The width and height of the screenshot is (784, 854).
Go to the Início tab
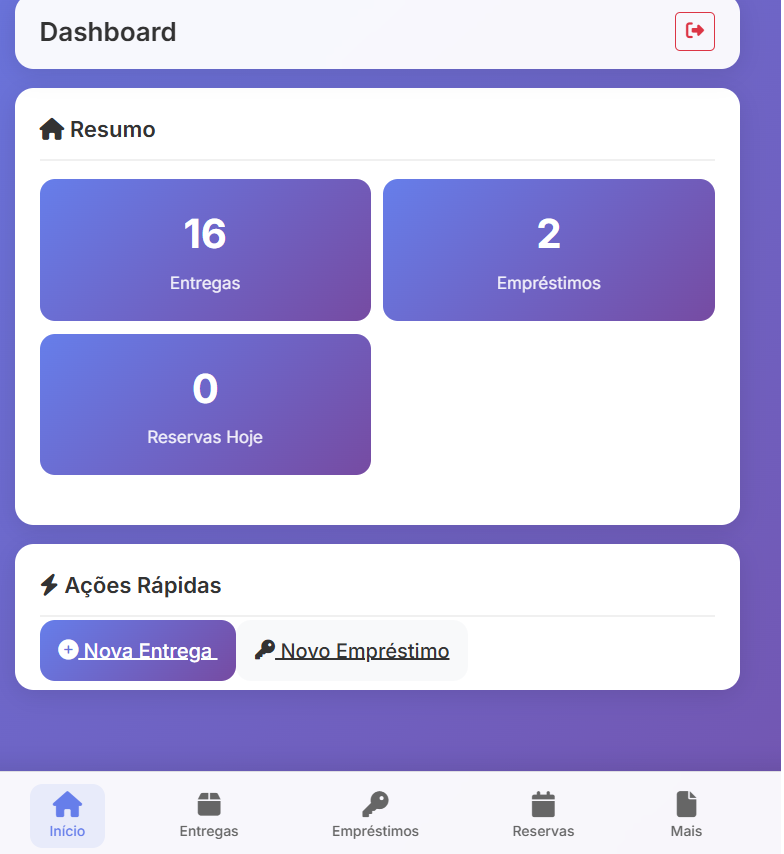(67, 815)
